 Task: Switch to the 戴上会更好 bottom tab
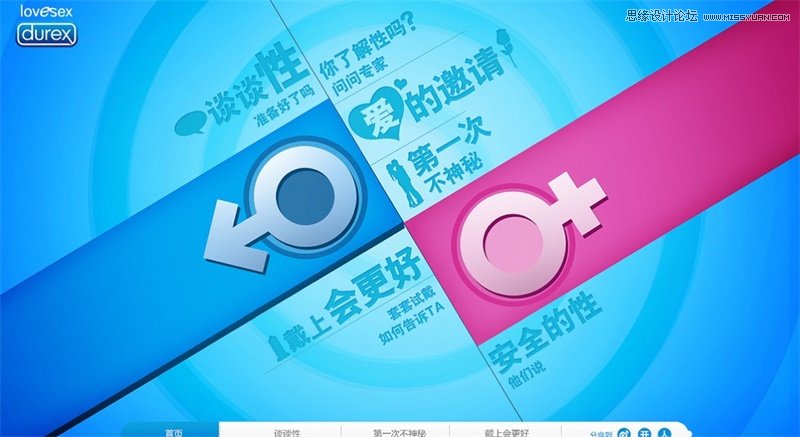(x=508, y=432)
